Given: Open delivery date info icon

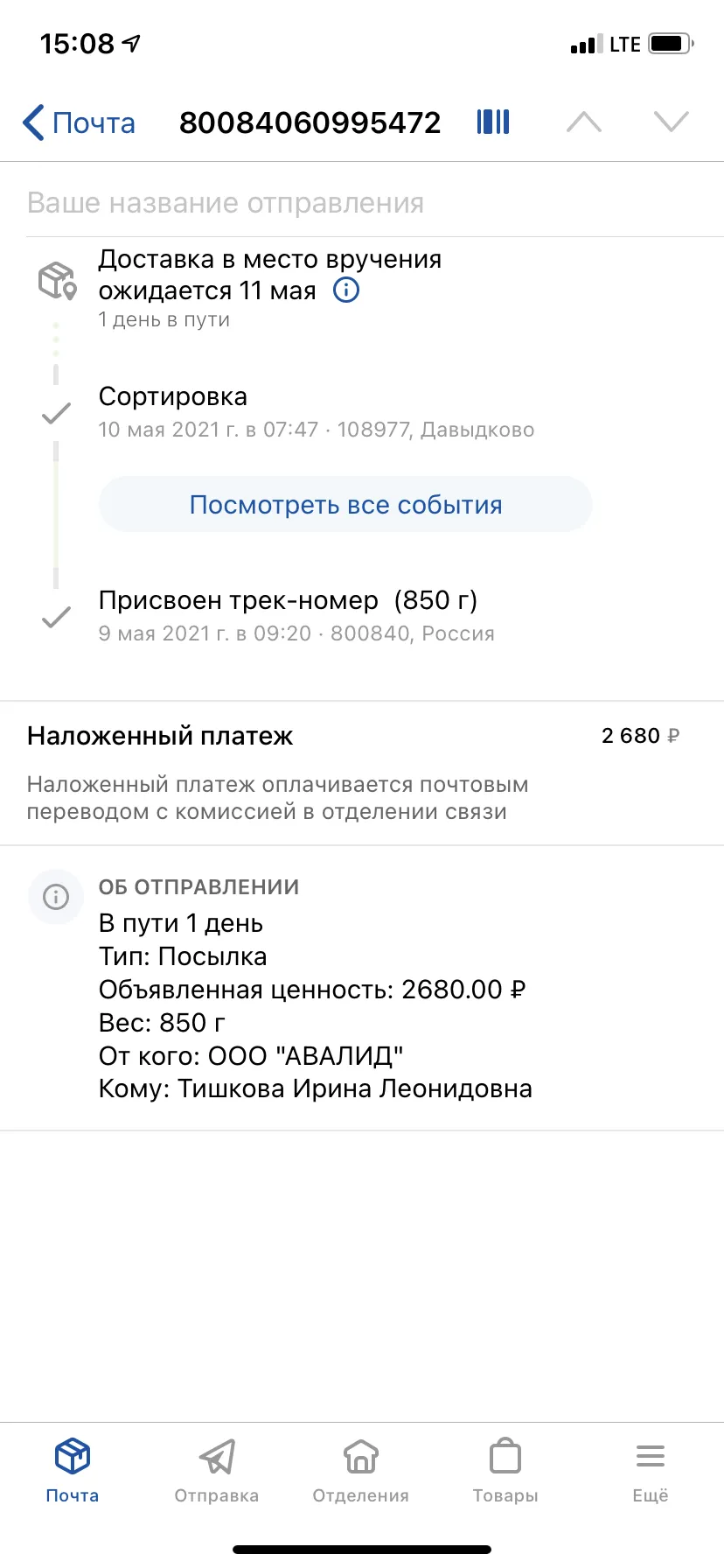Looking at the screenshot, I should pyautogui.click(x=347, y=290).
